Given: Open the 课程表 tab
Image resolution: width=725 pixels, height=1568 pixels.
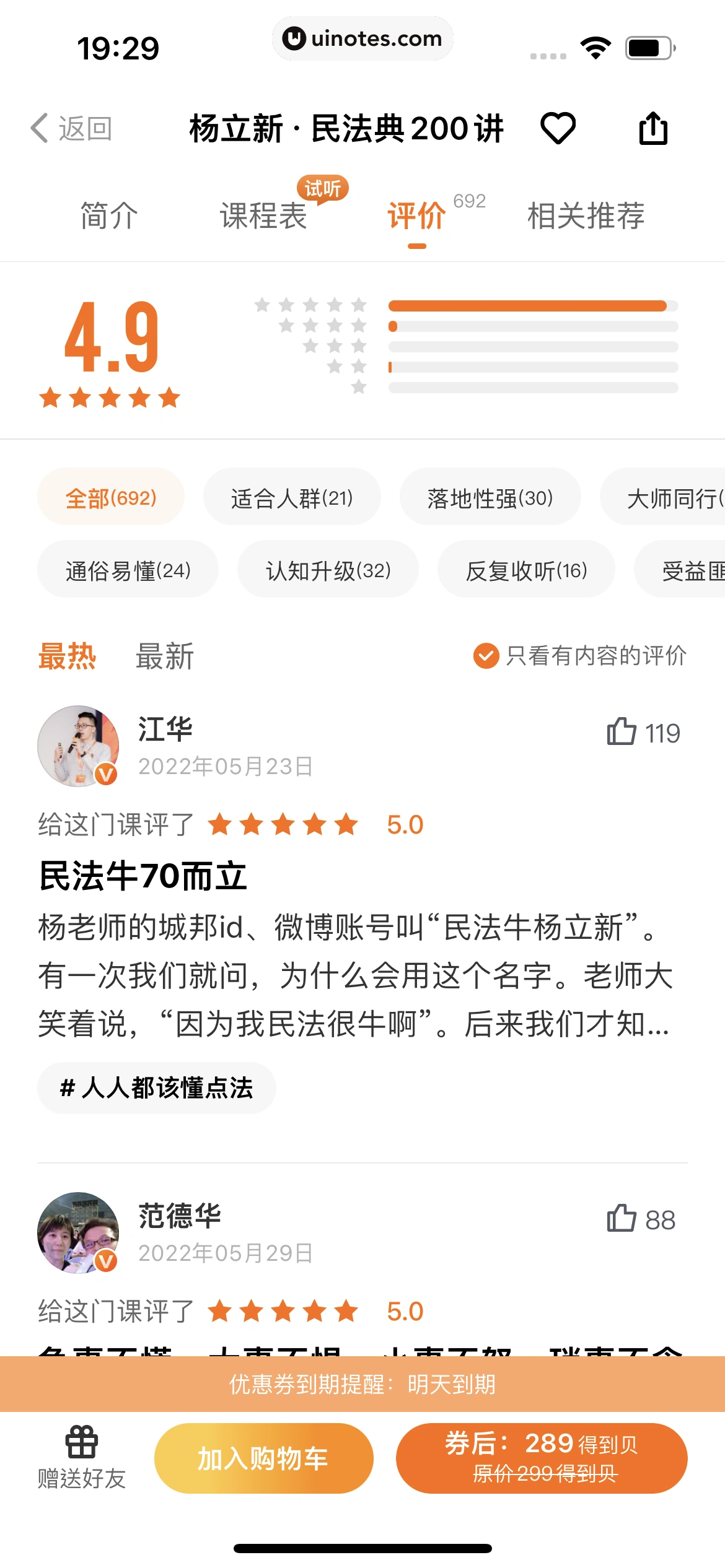Looking at the screenshot, I should [263, 216].
